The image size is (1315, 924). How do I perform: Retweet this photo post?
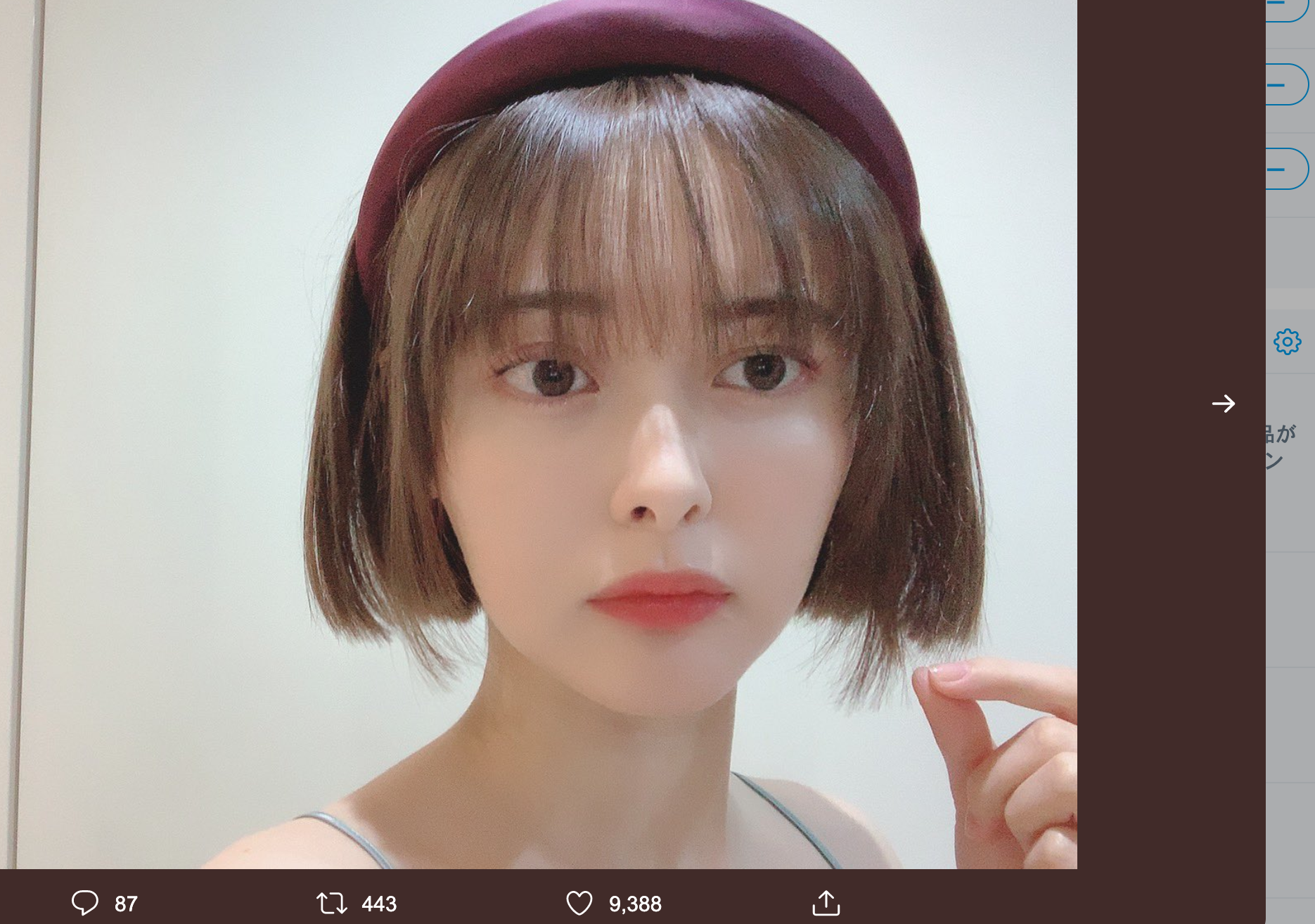pos(331,903)
